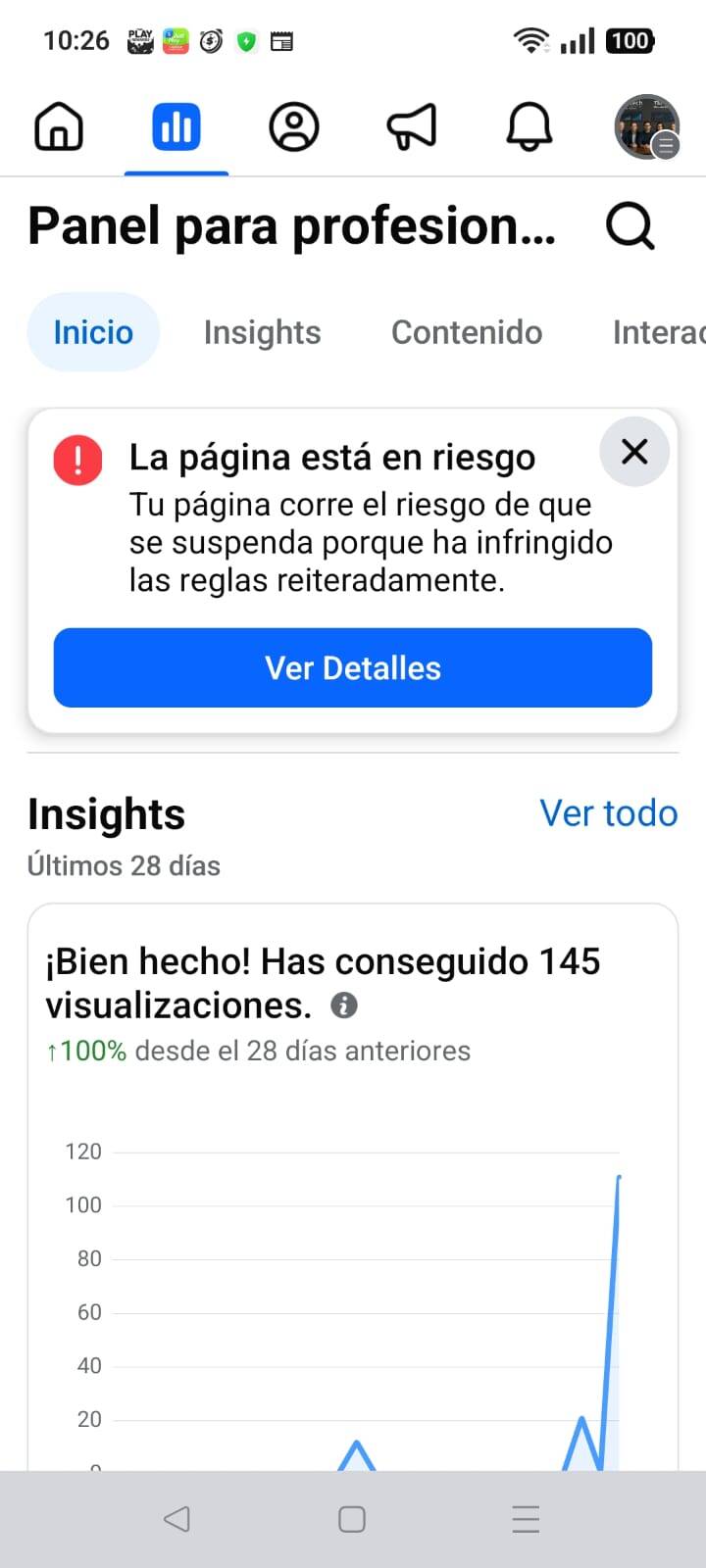
Task: Open the notifications bell
Action: pos(529,127)
